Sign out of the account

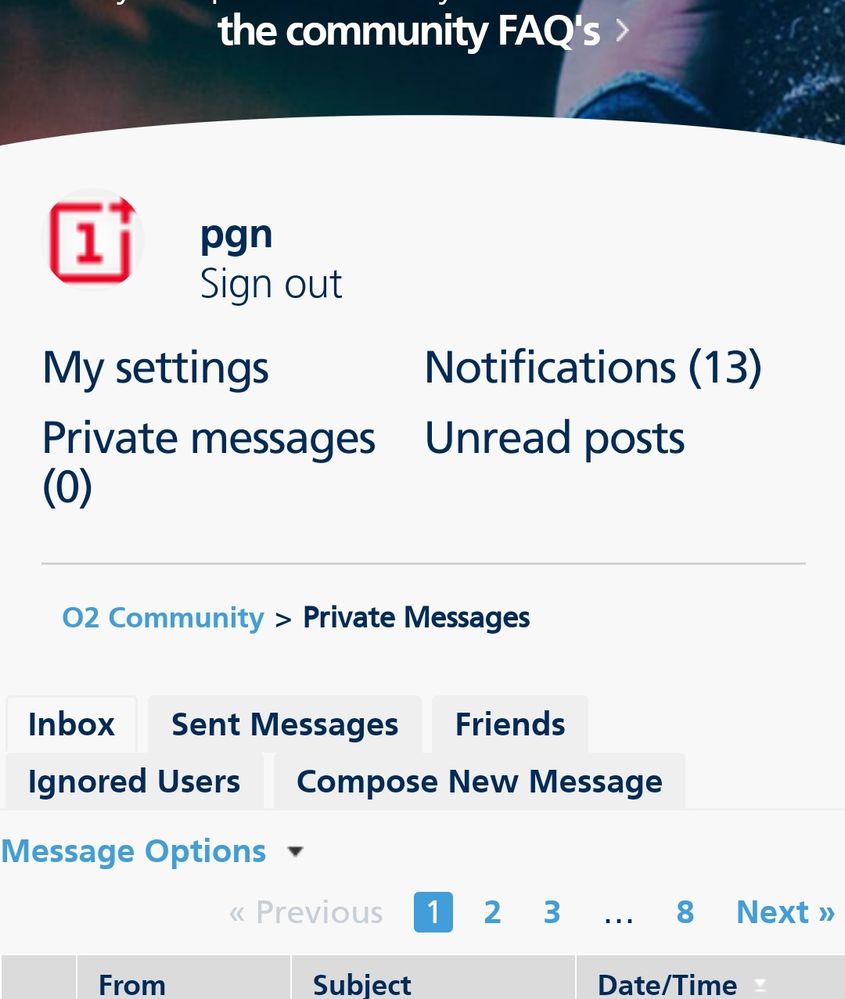pyautogui.click(x=271, y=284)
